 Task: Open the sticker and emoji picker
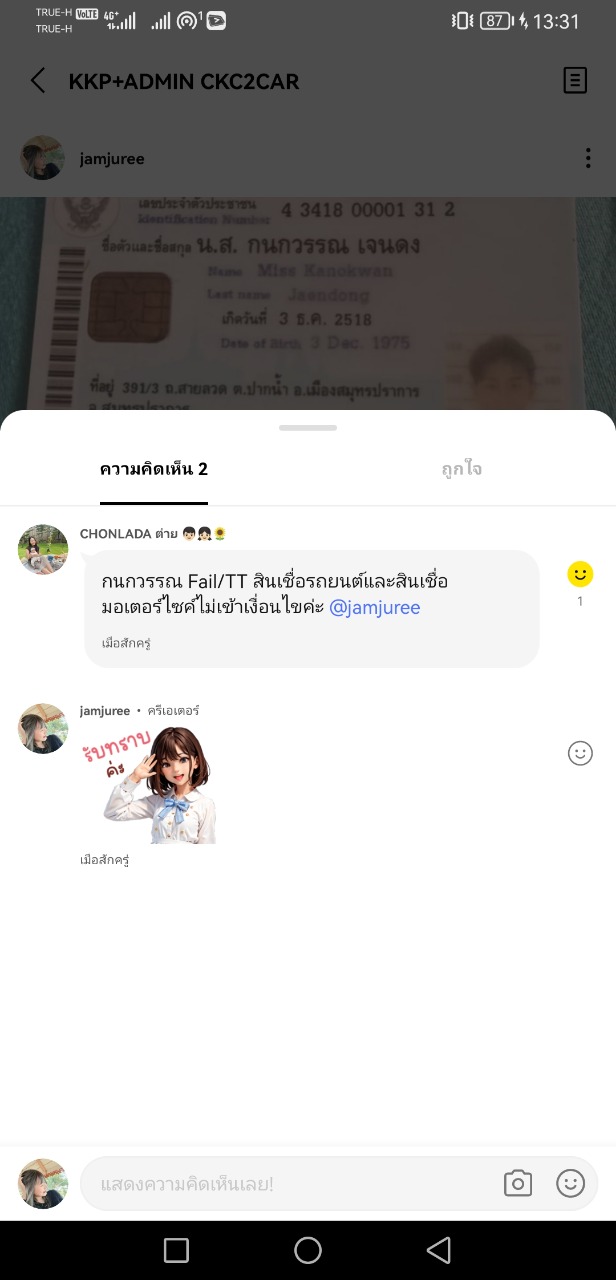570,1184
